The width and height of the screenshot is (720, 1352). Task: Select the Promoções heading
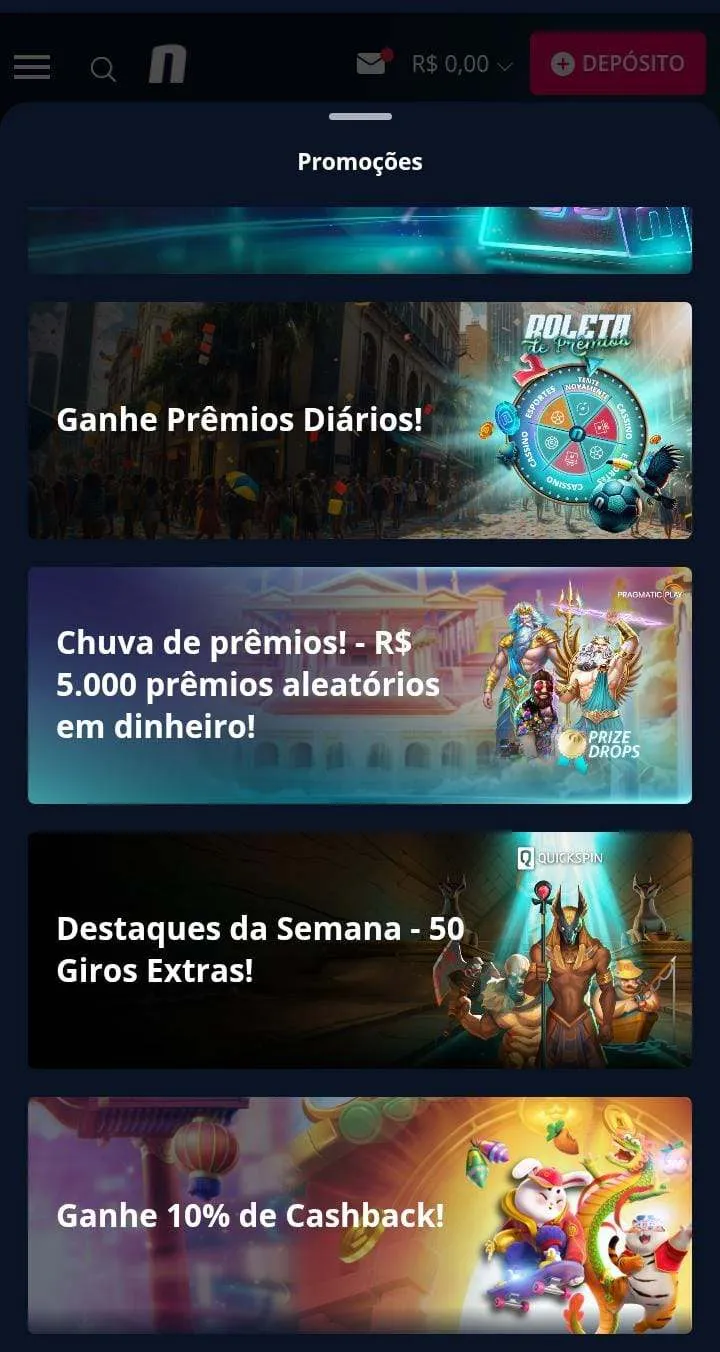point(359,161)
